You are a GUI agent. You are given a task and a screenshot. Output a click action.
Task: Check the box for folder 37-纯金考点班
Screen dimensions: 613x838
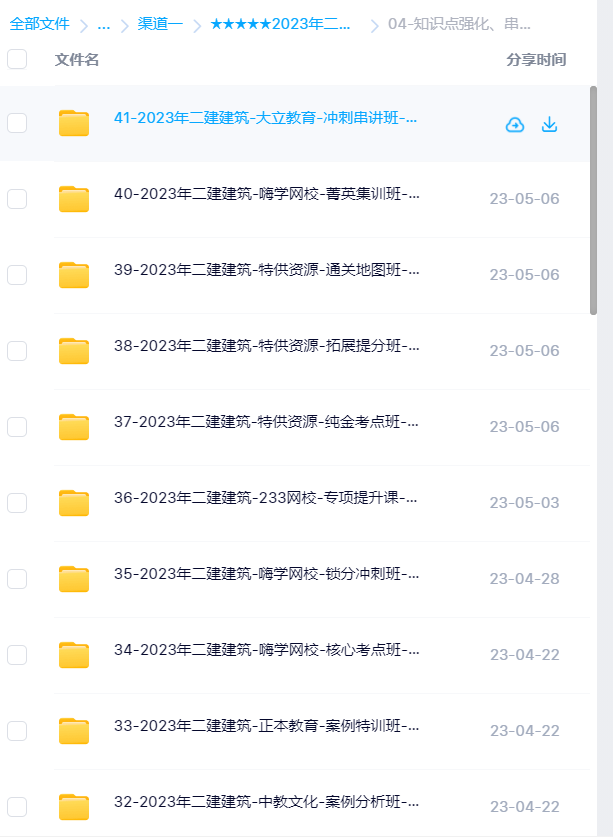tap(17, 427)
